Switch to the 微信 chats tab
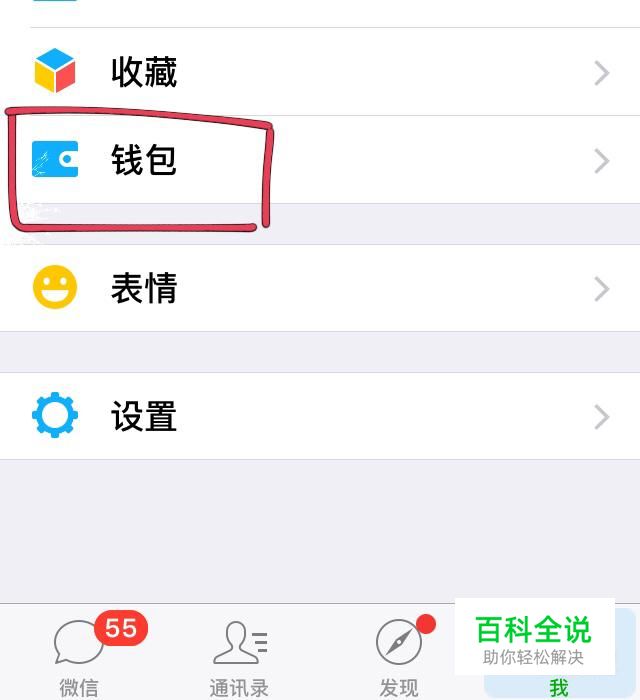Screen dimensions: 640x700 pyautogui.click(x=80, y=655)
